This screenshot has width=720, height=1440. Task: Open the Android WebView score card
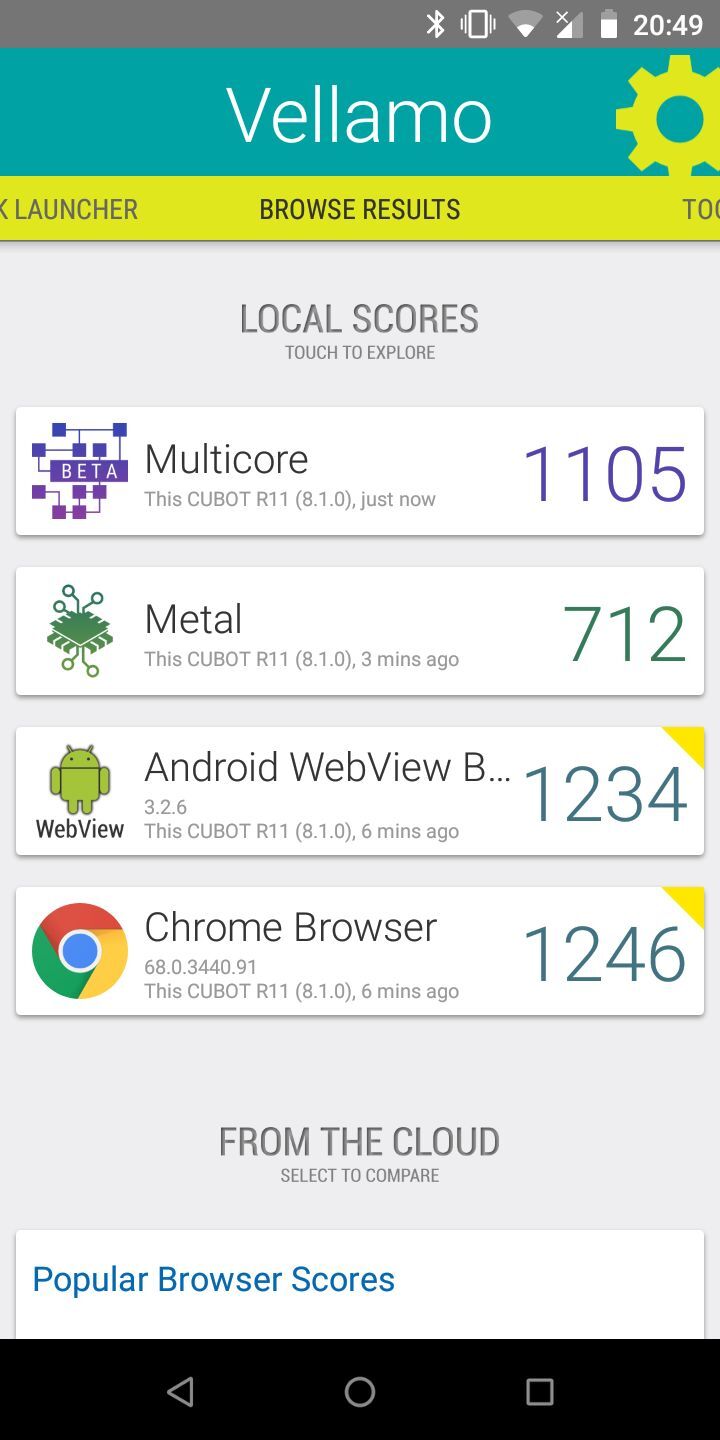click(360, 791)
